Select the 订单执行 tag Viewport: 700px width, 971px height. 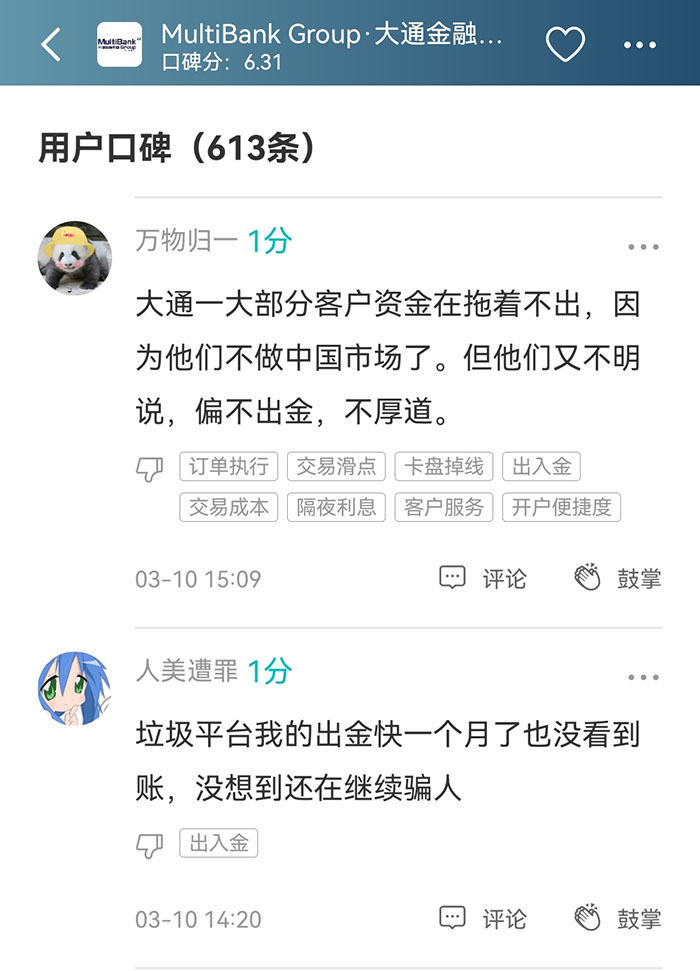pos(229,466)
